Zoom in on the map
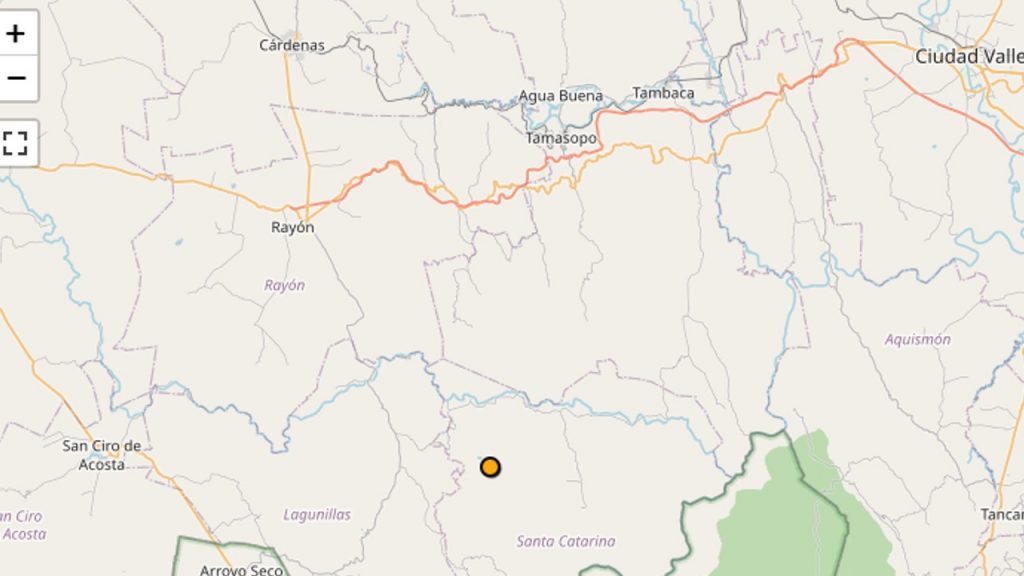The width and height of the screenshot is (1024, 576). coord(16,34)
